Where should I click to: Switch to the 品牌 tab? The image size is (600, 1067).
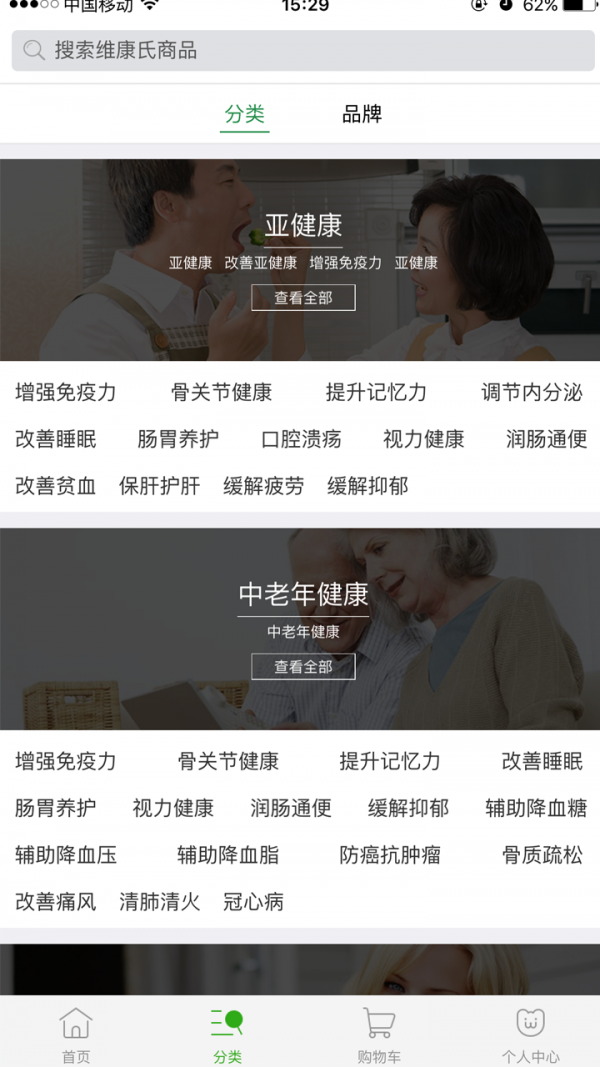click(x=362, y=114)
